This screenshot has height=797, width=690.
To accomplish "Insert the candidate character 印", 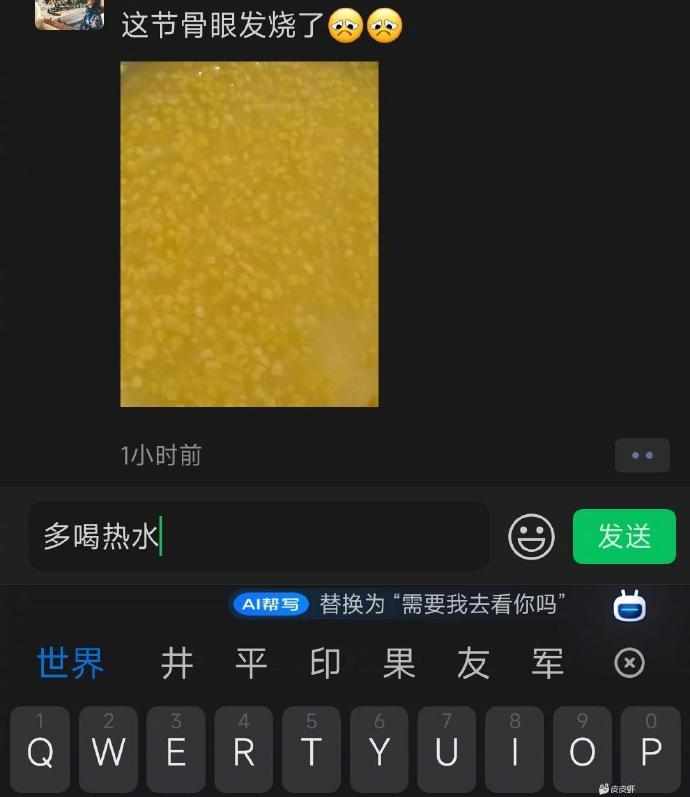I will 325,663.
